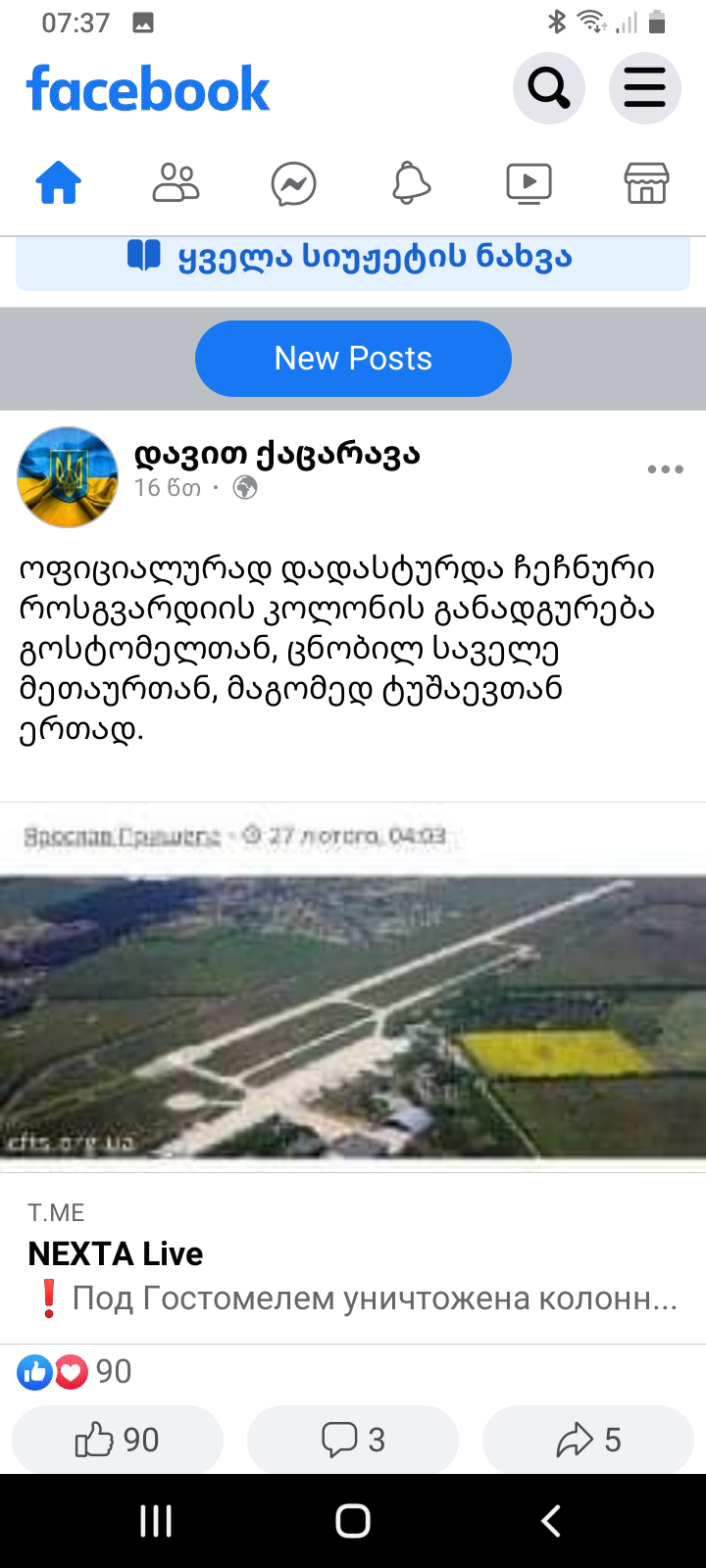Open the 3 comments on the post
The width and height of the screenshot is (706, 1568).
click(353, 1440)
